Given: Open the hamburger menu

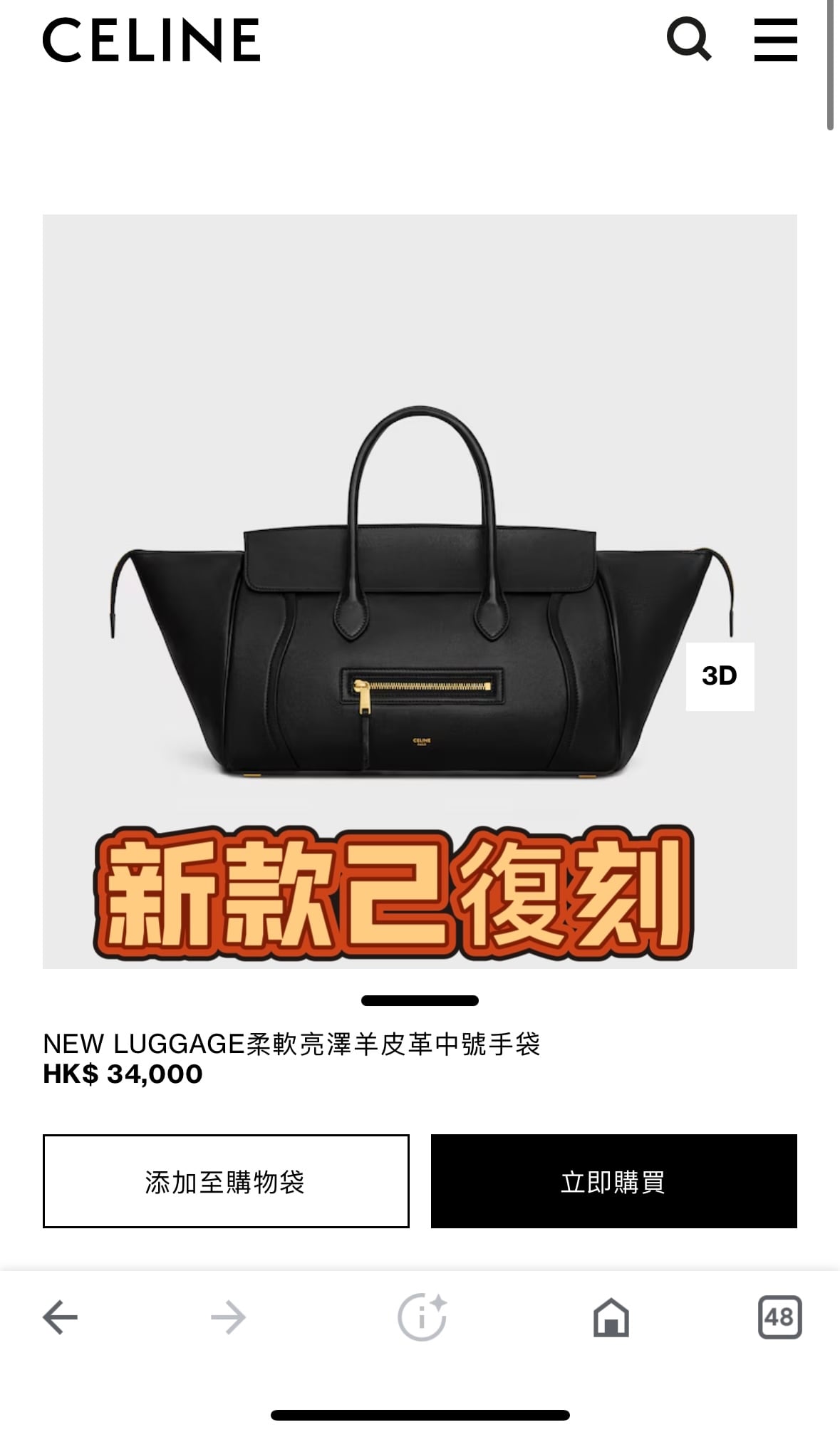Looking at the screenshot, I should coord(775,40).
